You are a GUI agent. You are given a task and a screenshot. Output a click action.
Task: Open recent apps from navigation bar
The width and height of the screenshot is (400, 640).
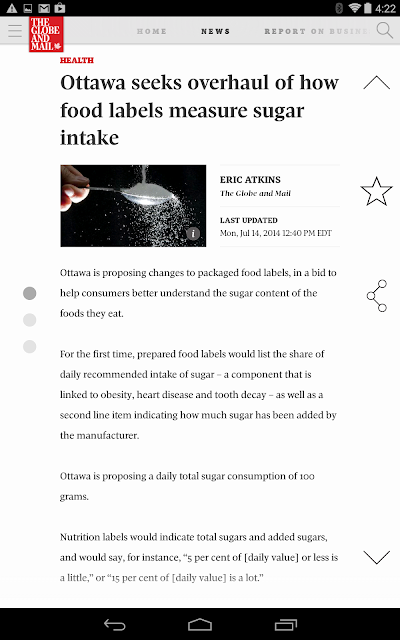(x=286, y=624)
